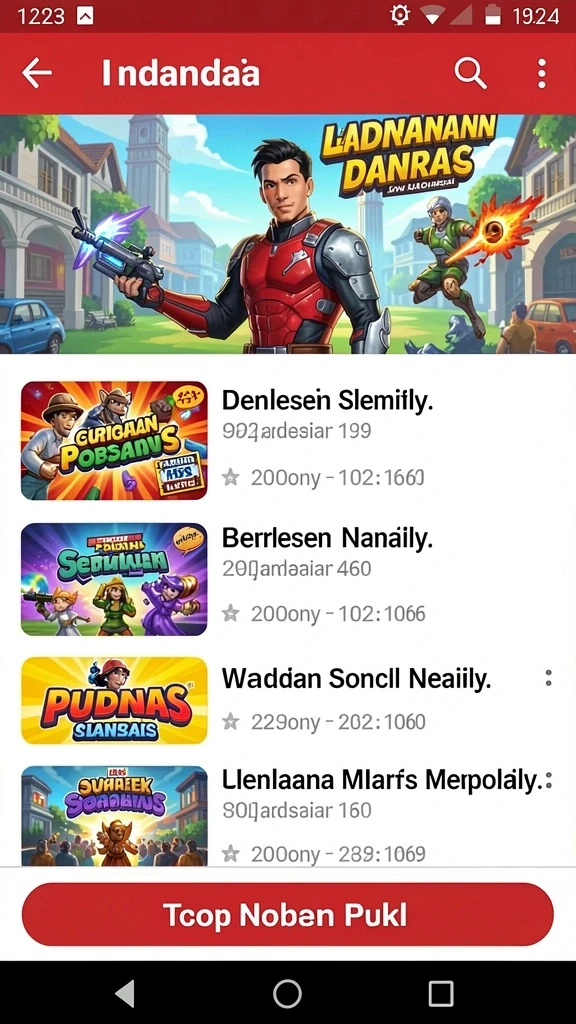Go back using the app bar arrow
The width and height of the screenshot is (576, 1024).
coord(37,73)
